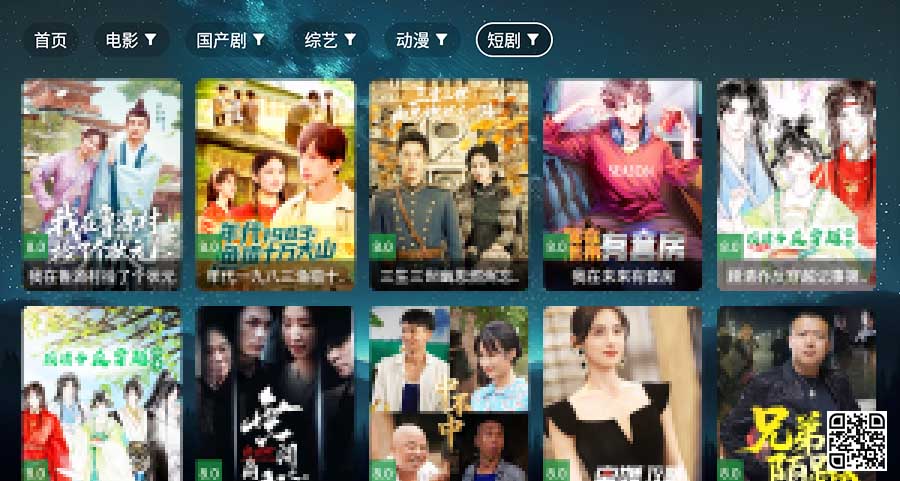Open the drama with military-uniform man poster
The image size is (900, 481).
(x=449, y=183)
